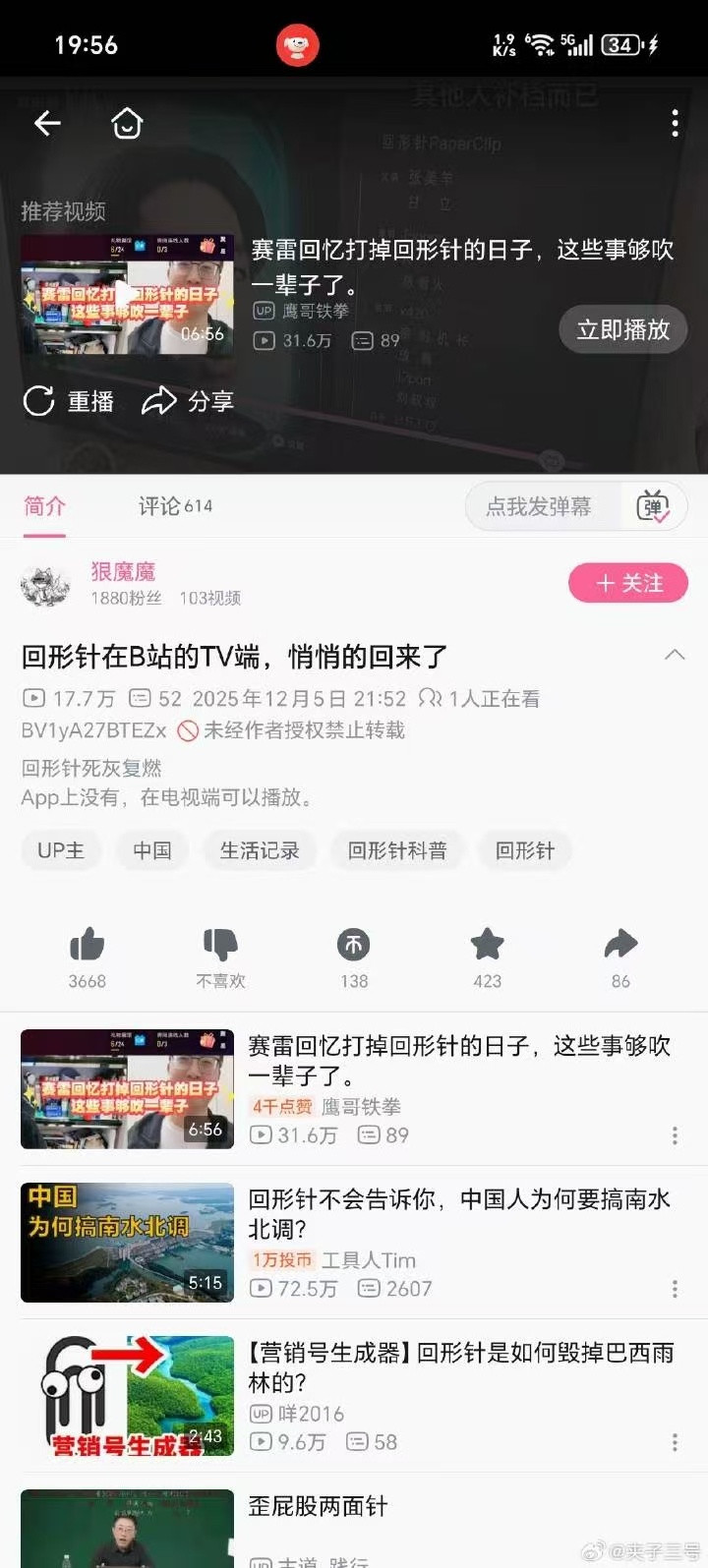The image size is (708, 1568).
Task: Click the back arrow at top left
Action: tap(46, 124)
